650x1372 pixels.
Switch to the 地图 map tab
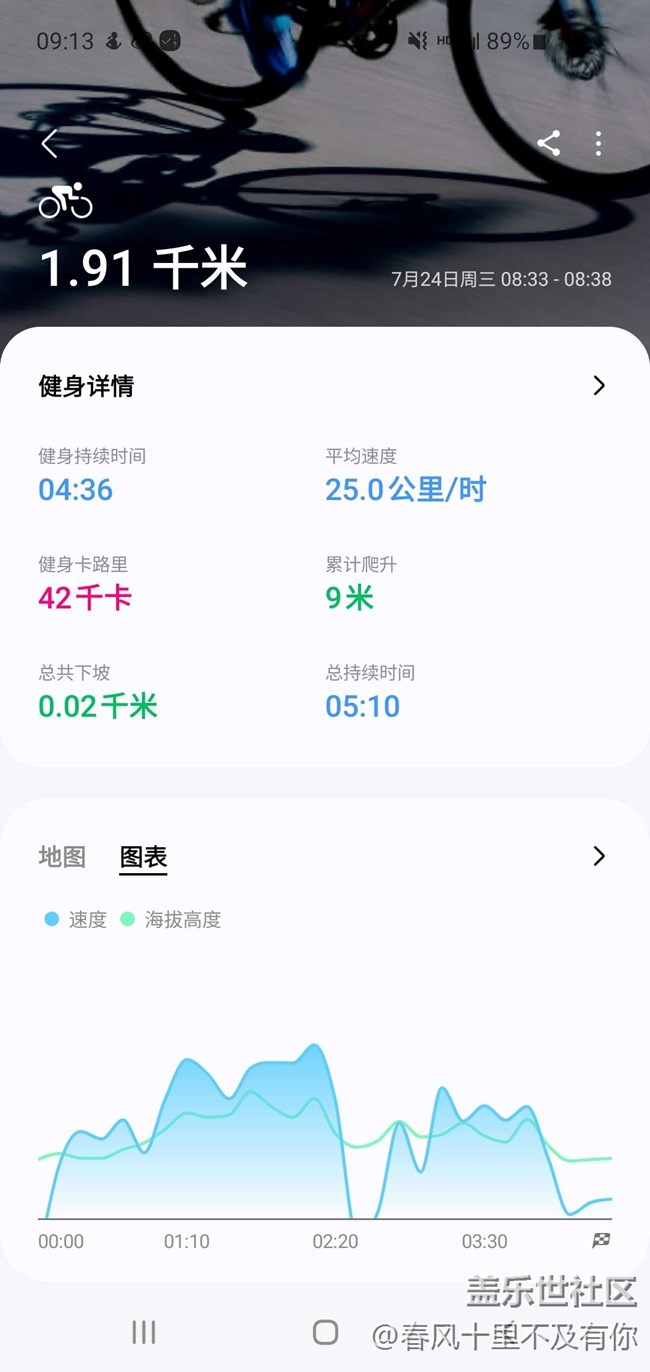pos(62,857)
